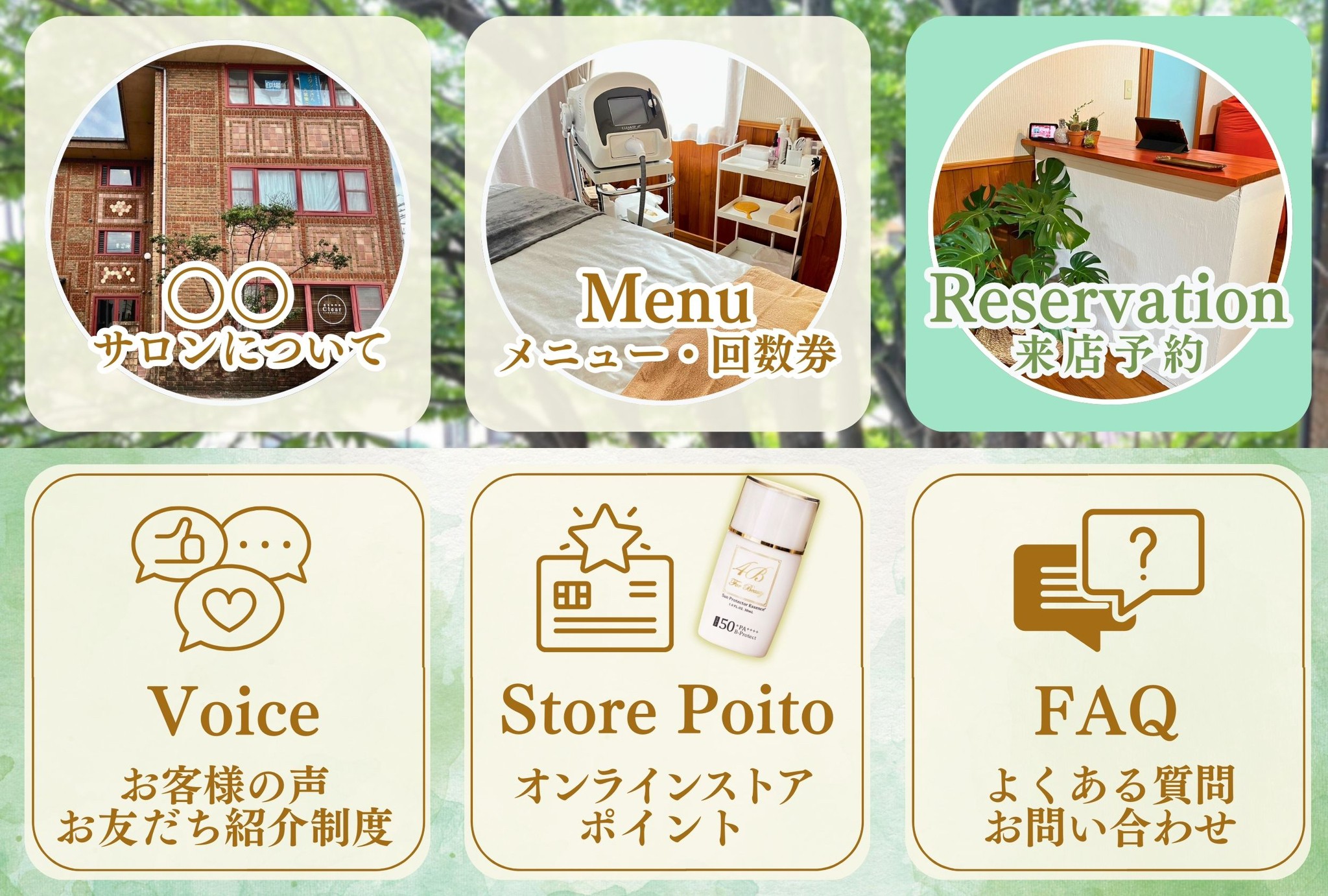Open the サロンについて salon info tile
Image resolution: width=1328 pixels, height=896 pixels.
coord(228,224)
